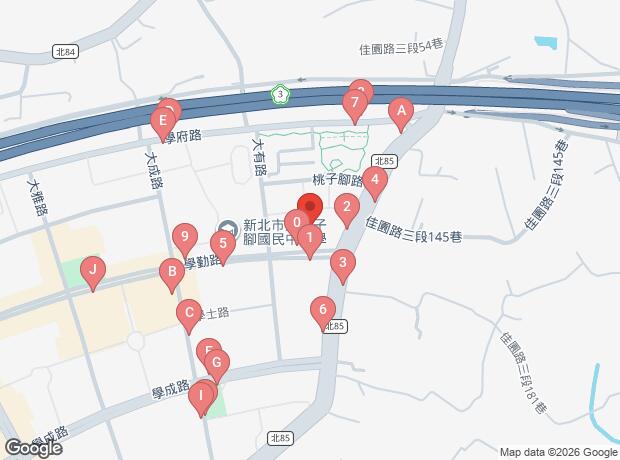The width and height of the screenshot is (620, 460).
Task: Open map marker C
Action: (x=187, y=314)
